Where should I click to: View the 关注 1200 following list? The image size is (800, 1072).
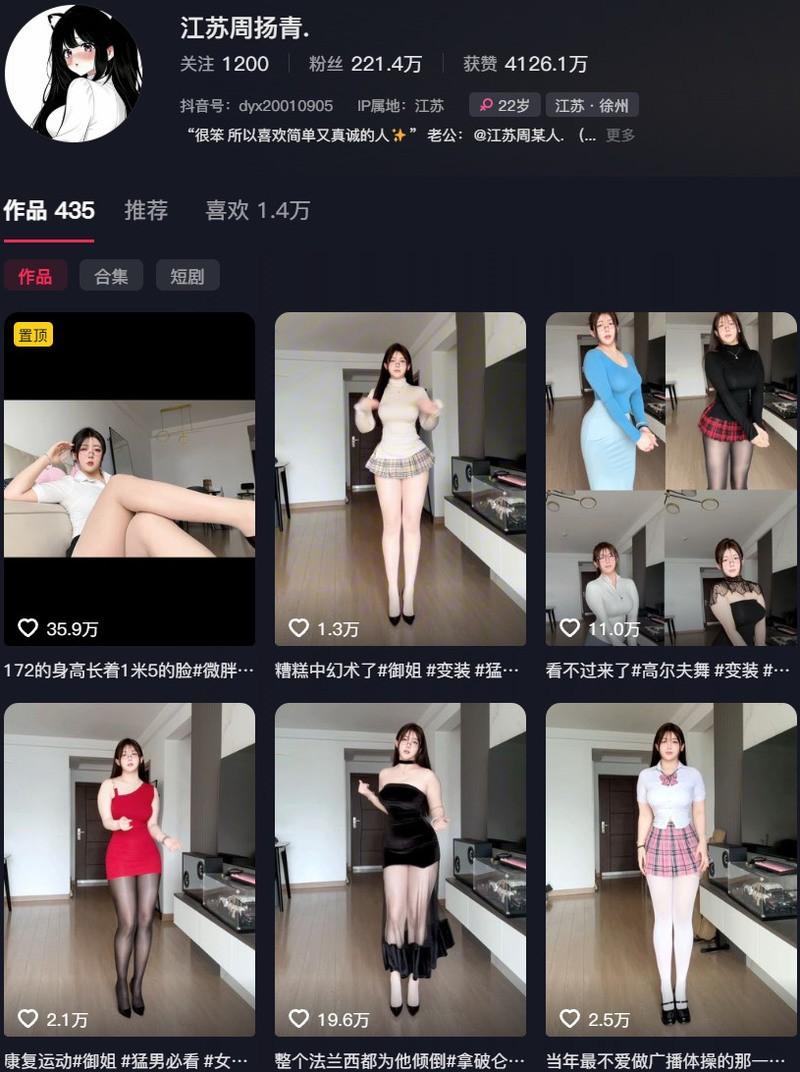click(225, 63)
